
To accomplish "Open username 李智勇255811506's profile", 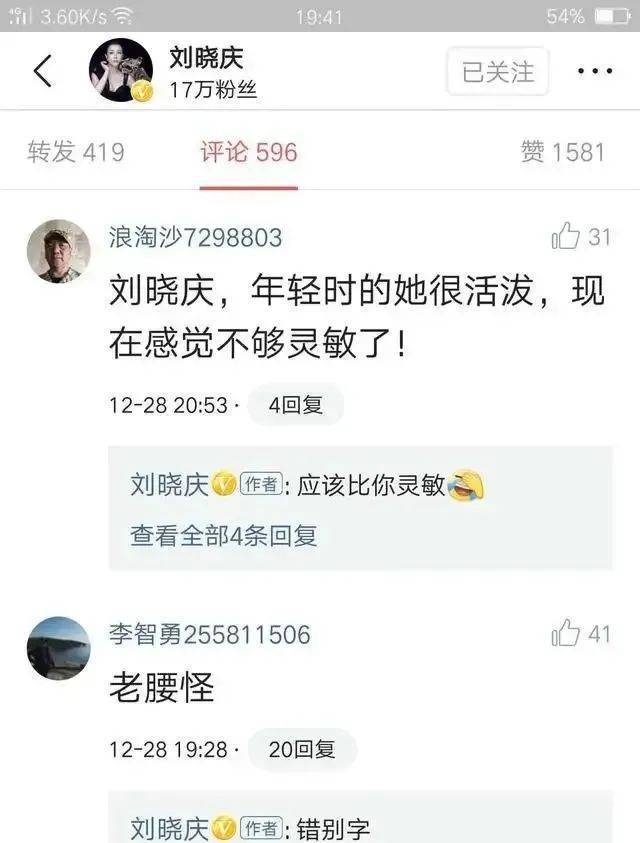I will tap(210, 634).
